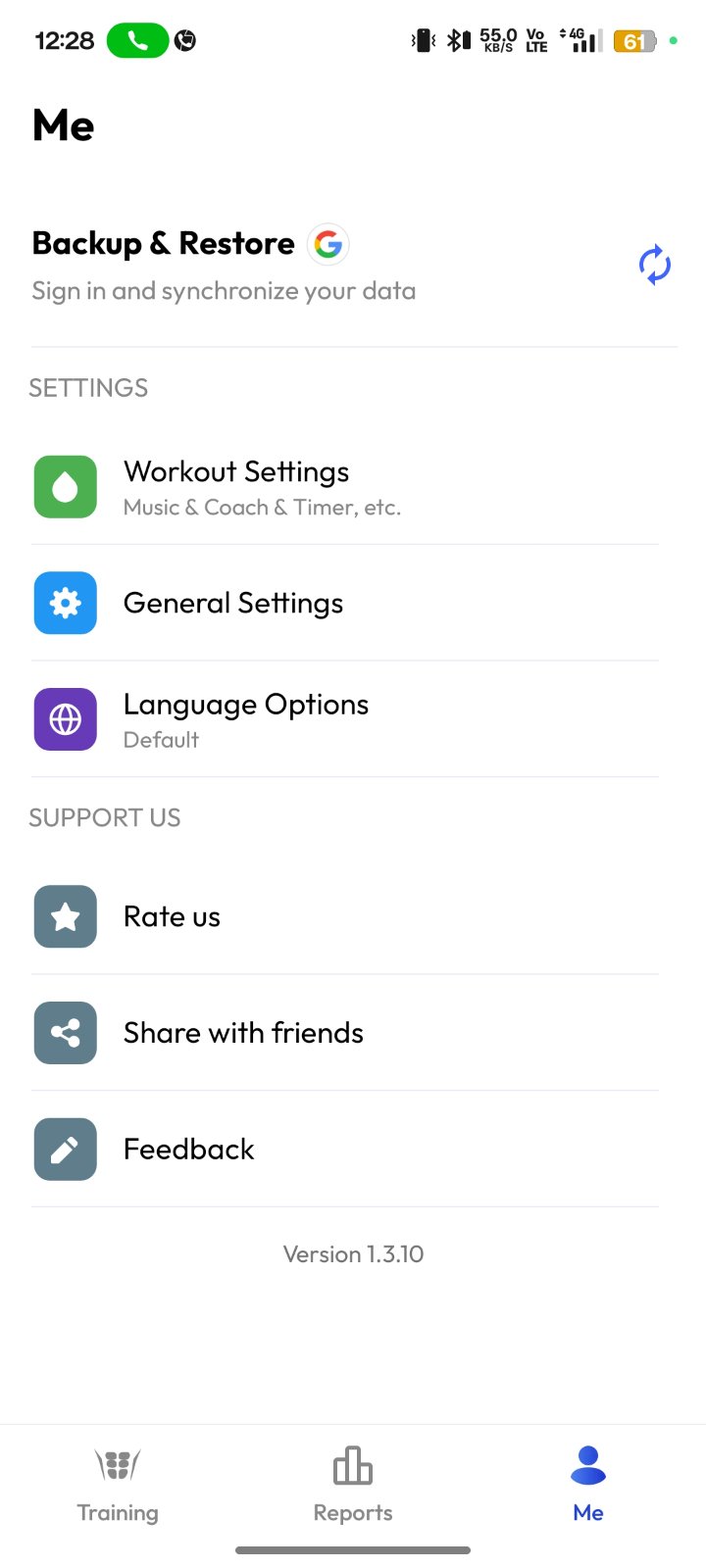Viewport: 706px width, 1568px height.
Task: Switch to the Training tab
Action: click(118, 1485)
